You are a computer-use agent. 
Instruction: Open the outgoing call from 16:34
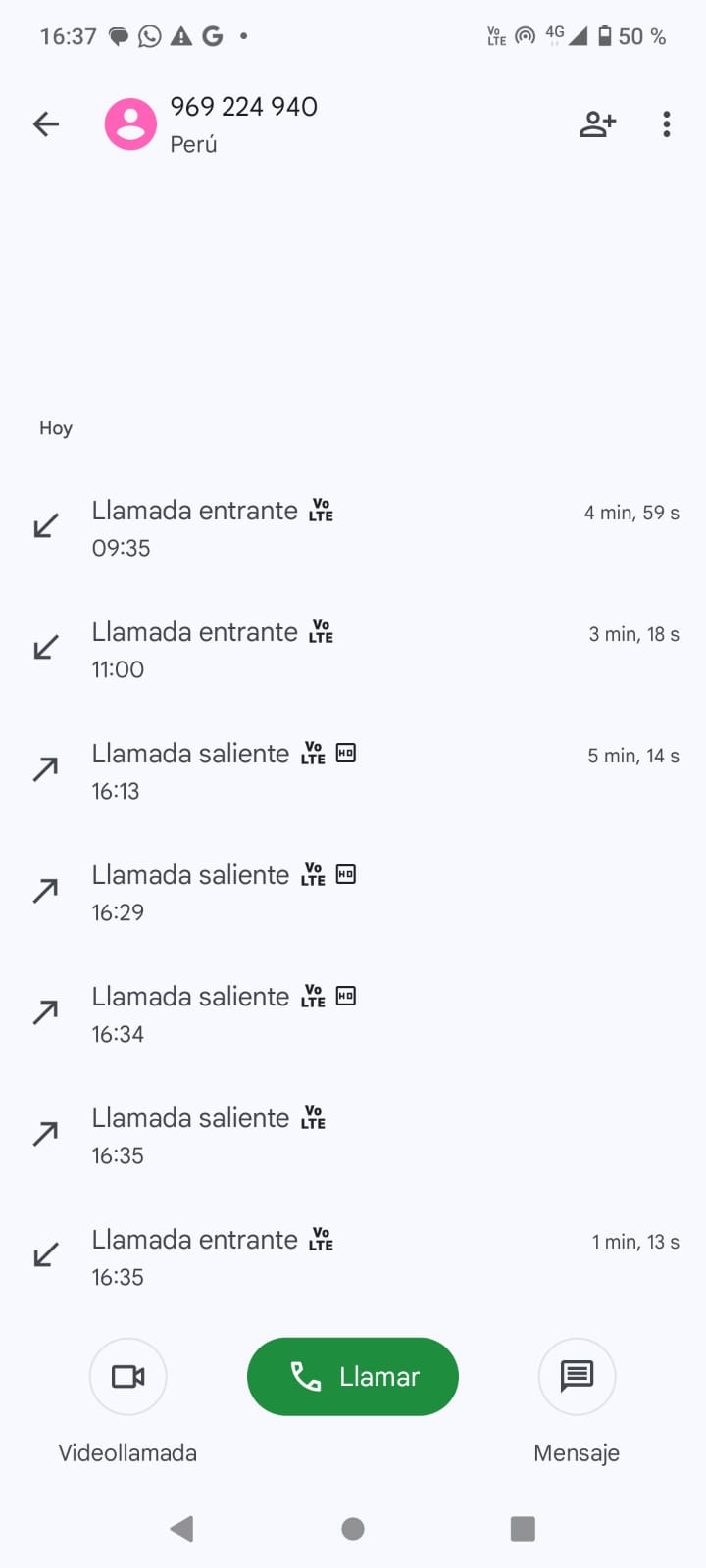(x=353, y=1014)
